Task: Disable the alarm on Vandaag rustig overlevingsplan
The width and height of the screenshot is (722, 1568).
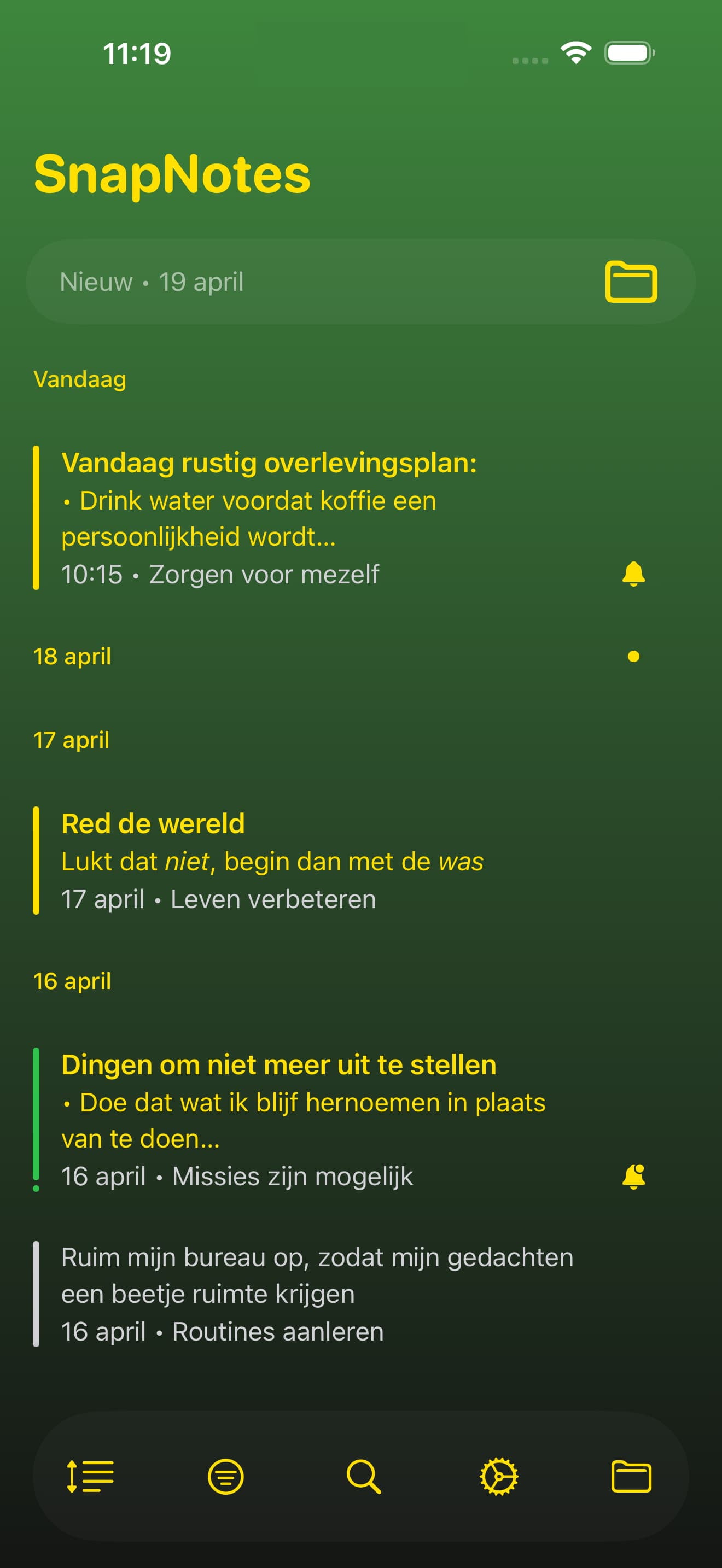Action: [633, 573]
